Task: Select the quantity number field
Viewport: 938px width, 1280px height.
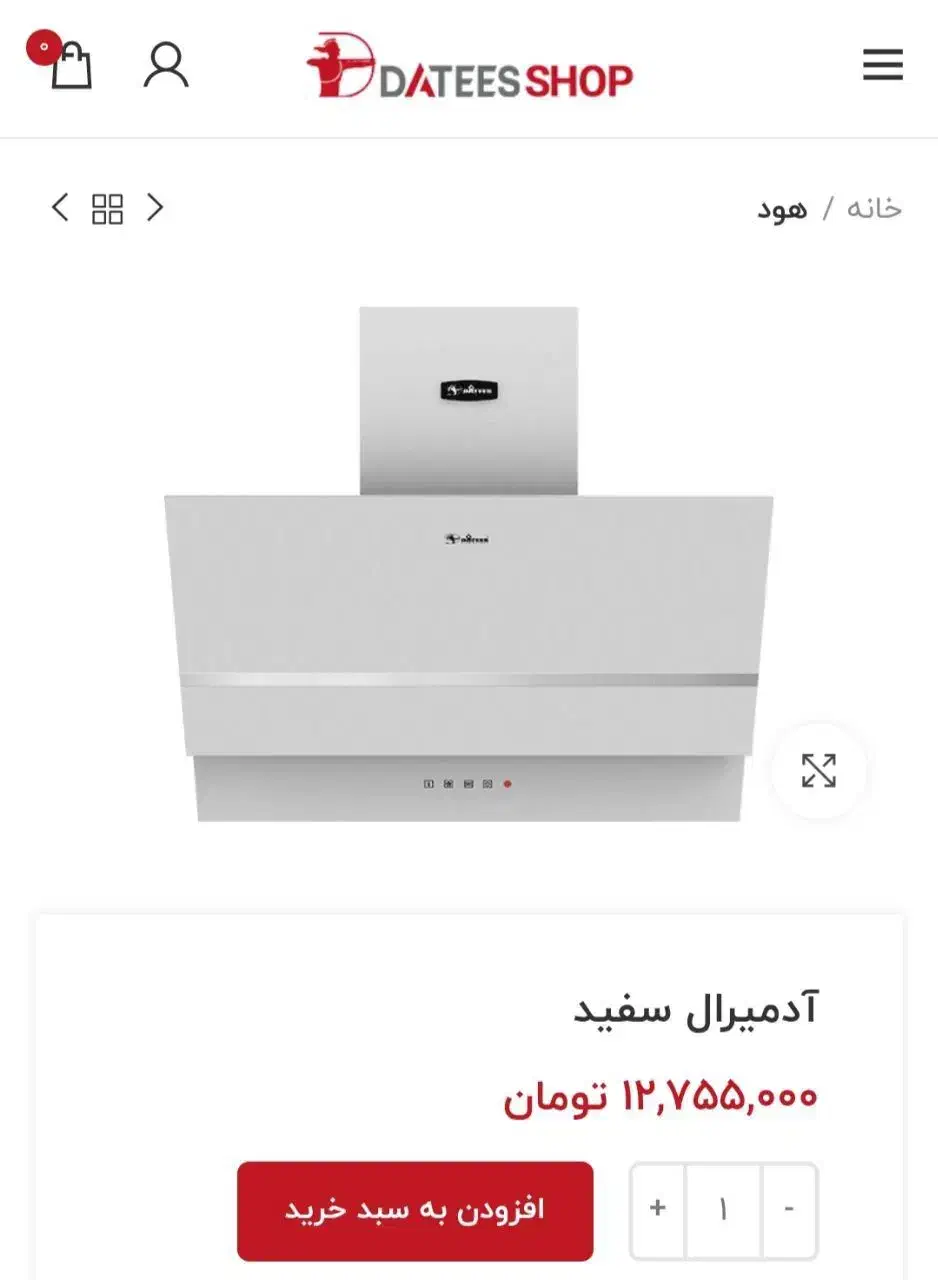Action: [723, 1210]
